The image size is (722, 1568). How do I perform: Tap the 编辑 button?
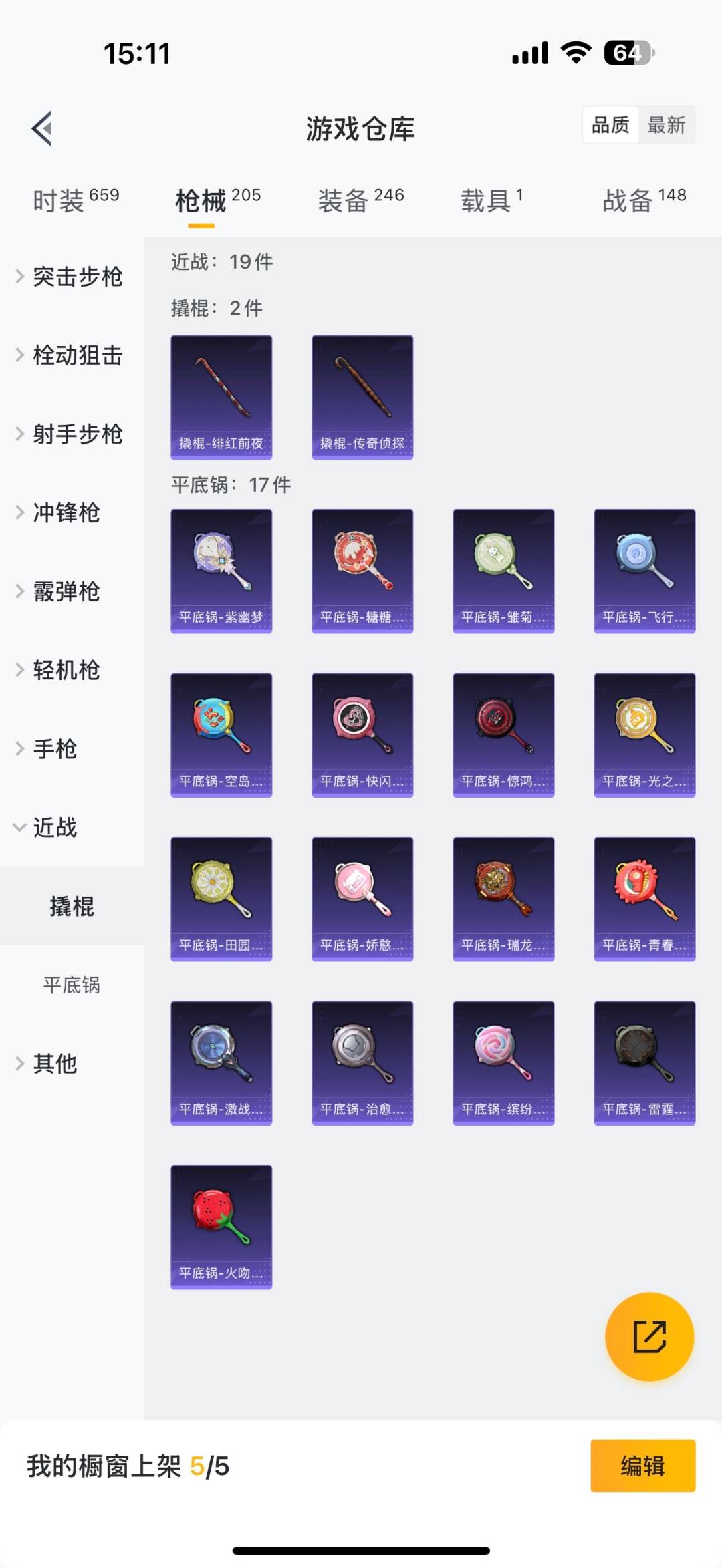[x=642, y=1466]
